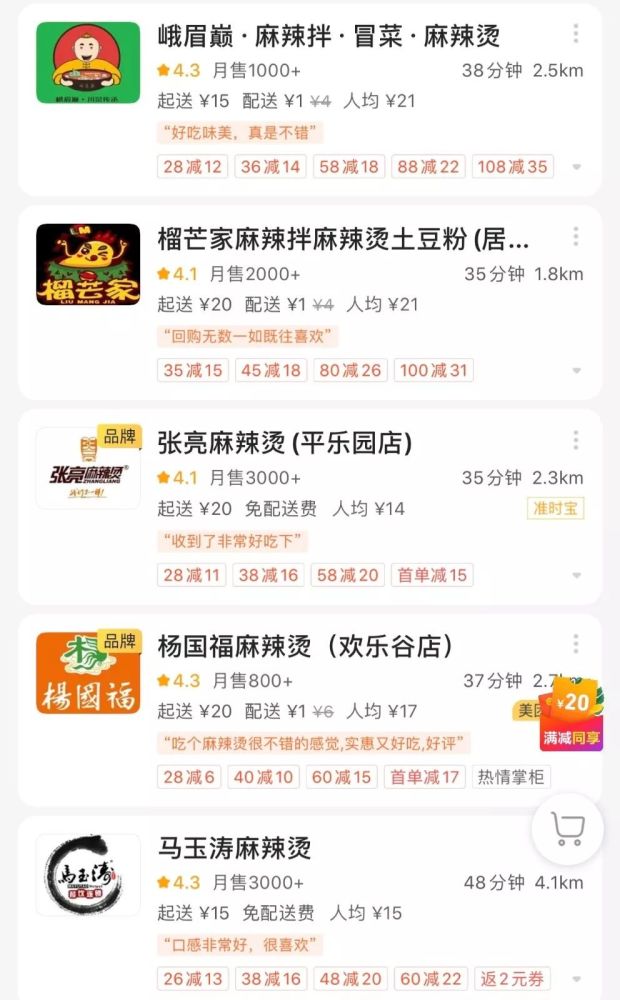Open the floating shopping cart
The width and height of the screenshot is (620, 1000).
coord(567,829)
